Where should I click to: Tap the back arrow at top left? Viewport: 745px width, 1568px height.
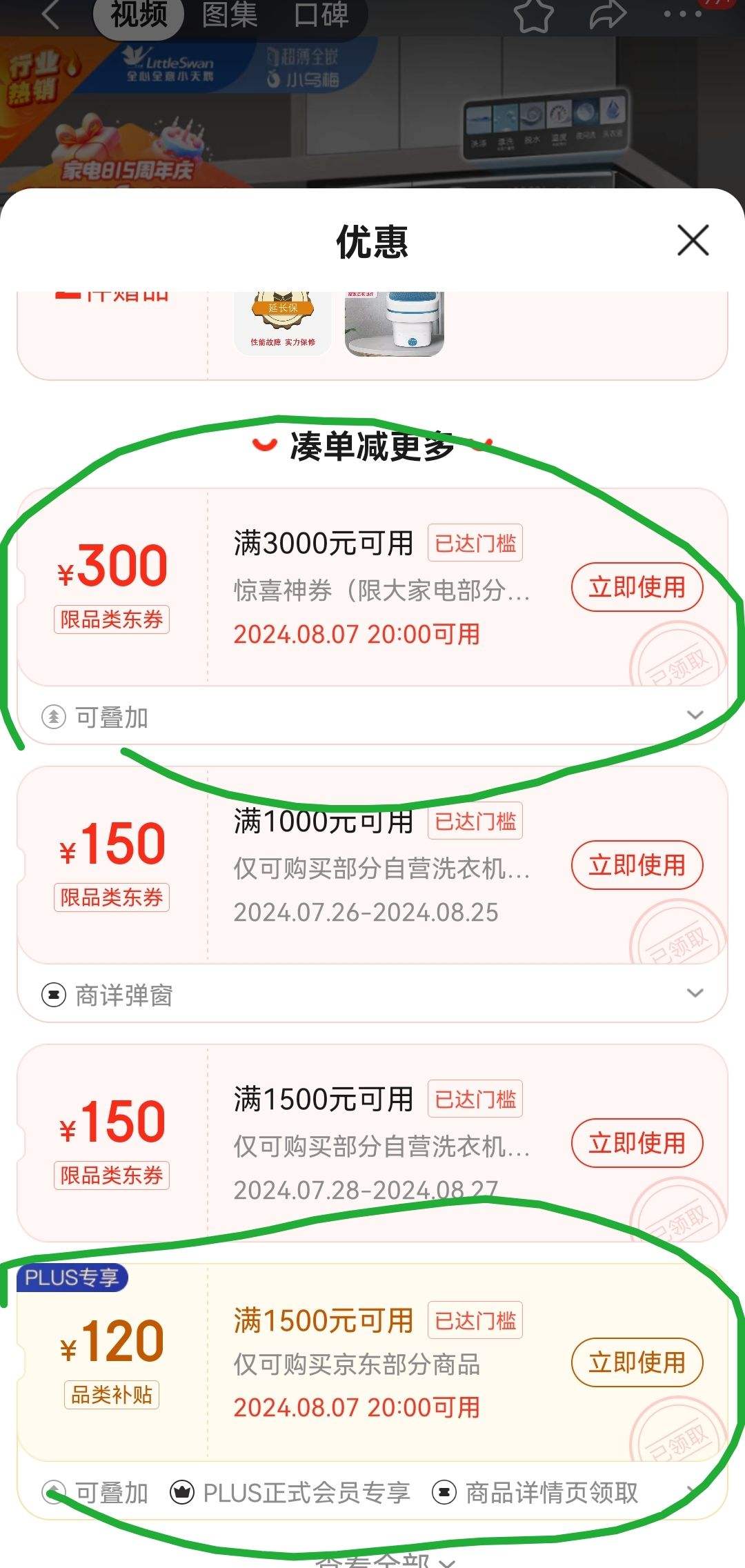pyautogui.click(x=48, y=15)
